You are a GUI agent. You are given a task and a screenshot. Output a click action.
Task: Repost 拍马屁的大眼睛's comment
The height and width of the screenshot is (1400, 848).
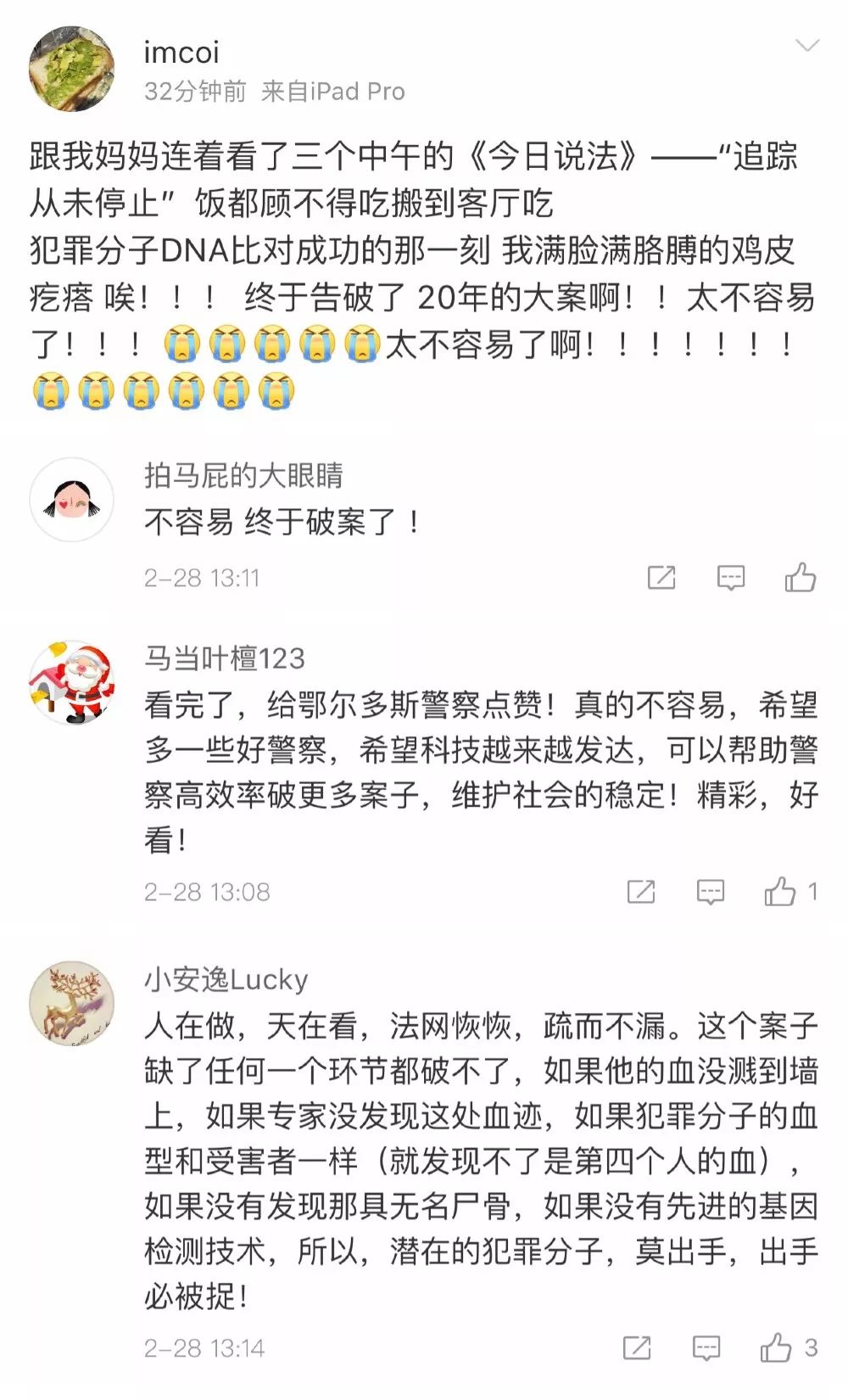click(661, 578)
